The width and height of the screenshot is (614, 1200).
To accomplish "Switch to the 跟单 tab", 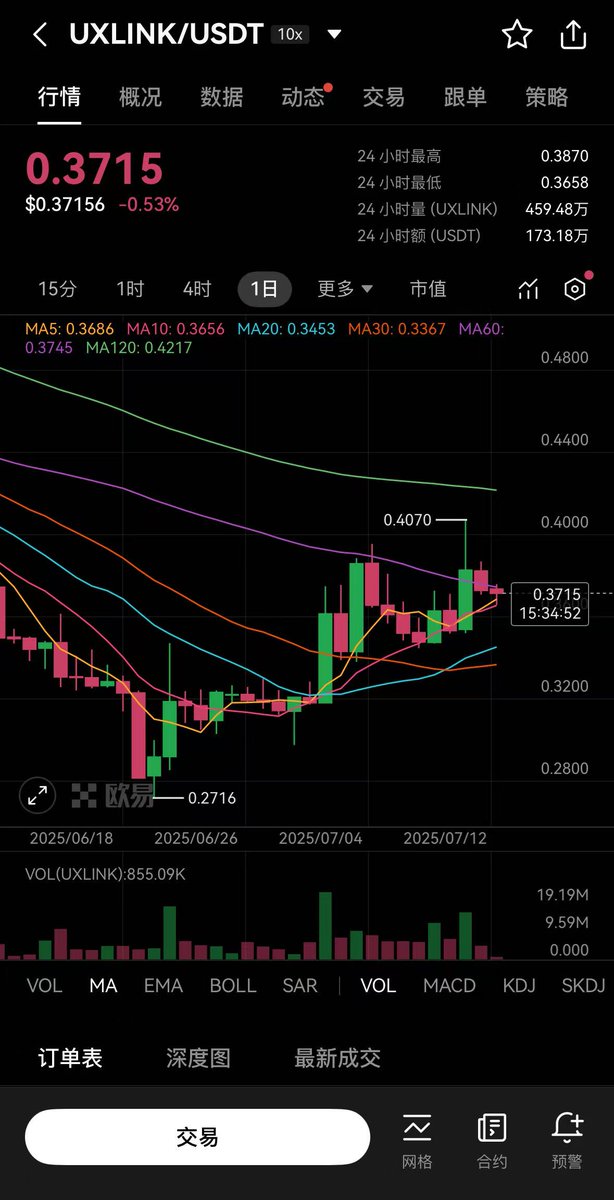I will pos(465,97).
